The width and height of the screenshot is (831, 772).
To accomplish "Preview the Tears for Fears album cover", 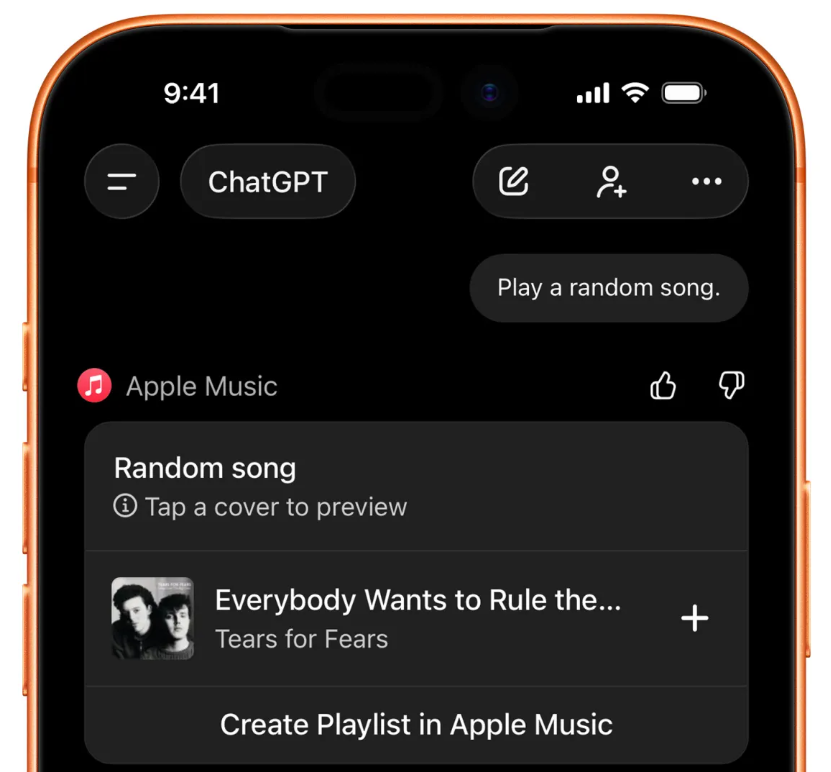I will [152, 618].
